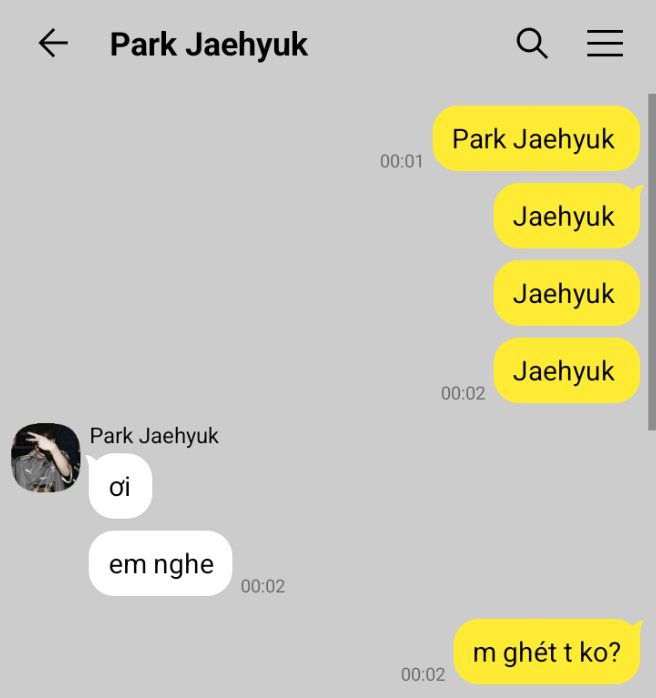View Park Jaehyuk's profile picture
The image size is (656, 698).
point(46,458)
